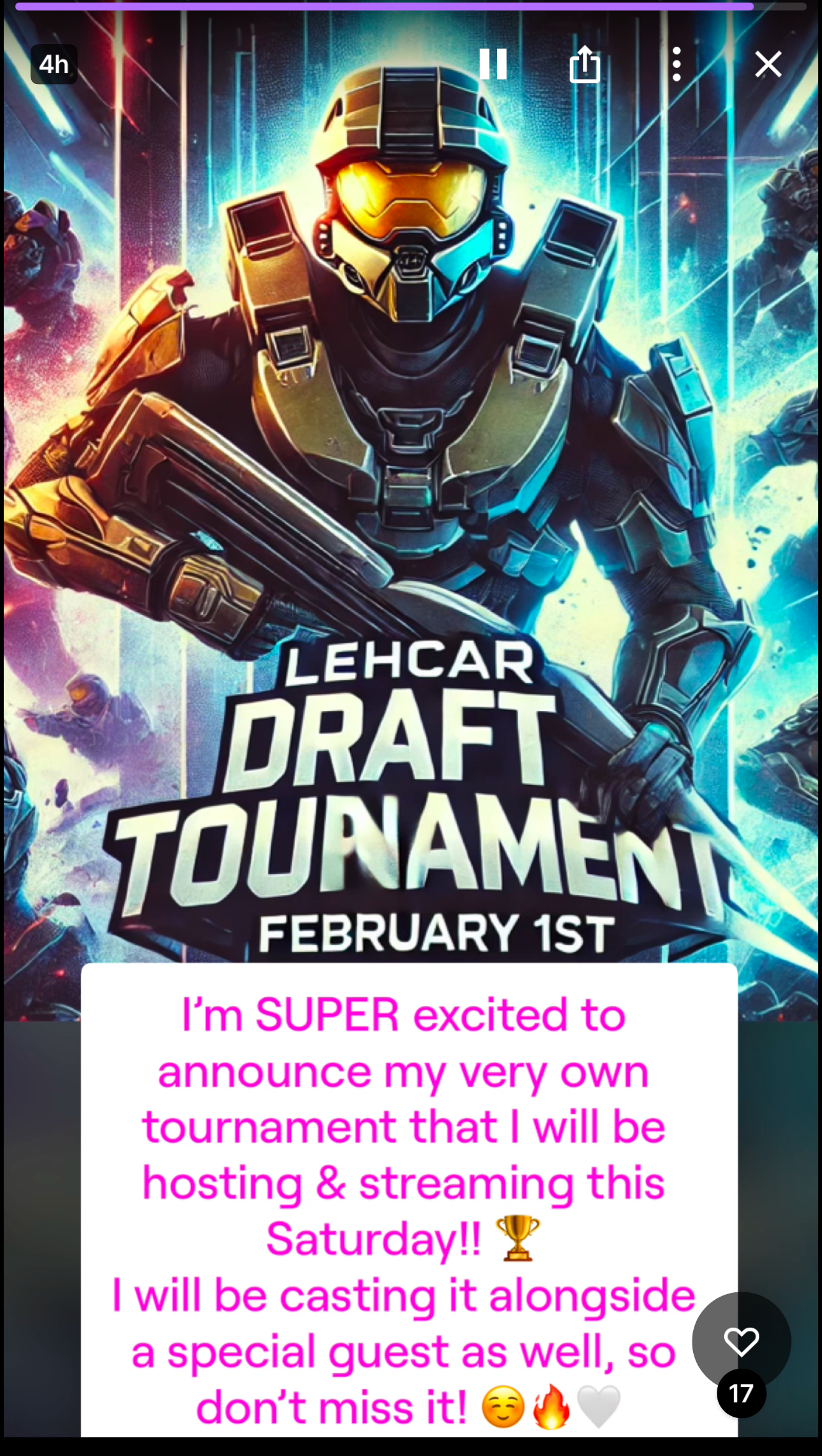
Task: Close the story viewer
Action: pyautogui.click(x=768, y=63)
